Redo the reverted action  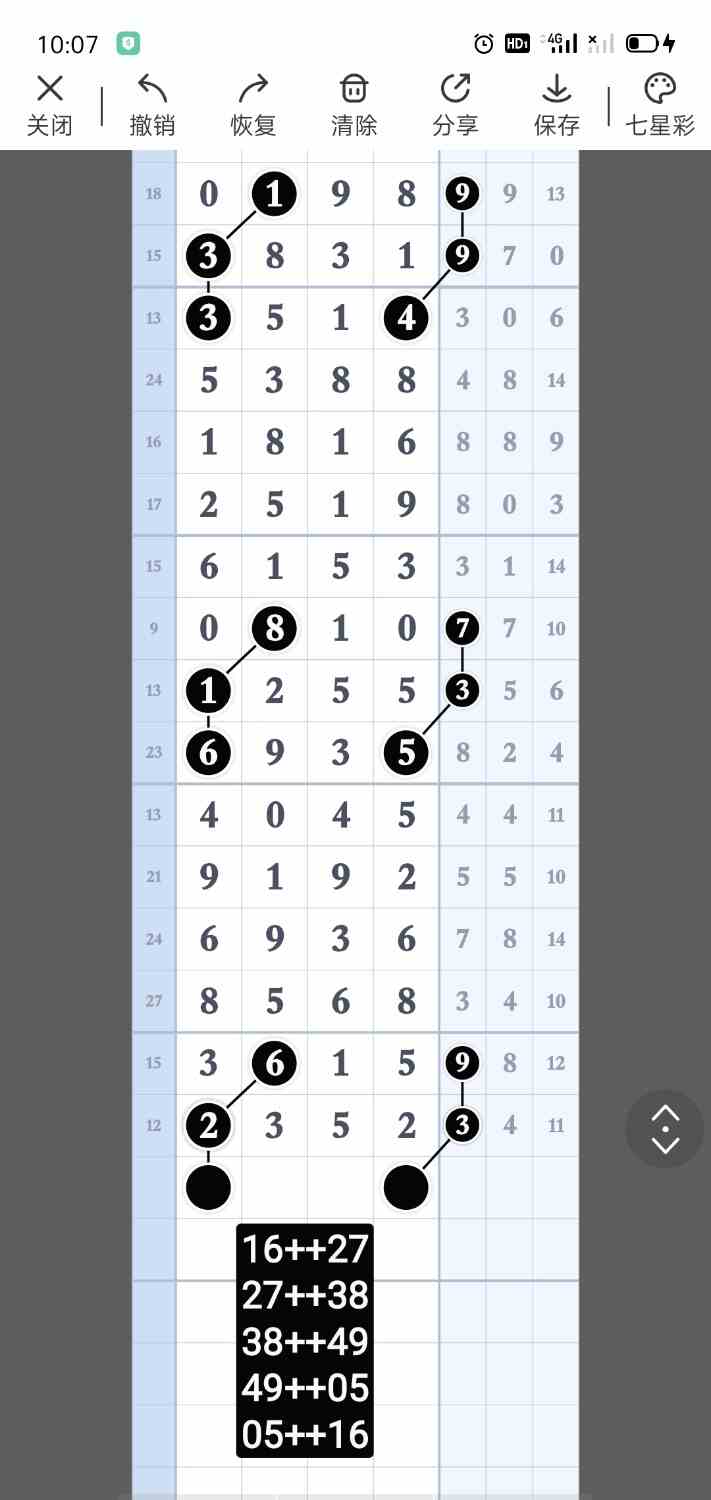[253, 105]
